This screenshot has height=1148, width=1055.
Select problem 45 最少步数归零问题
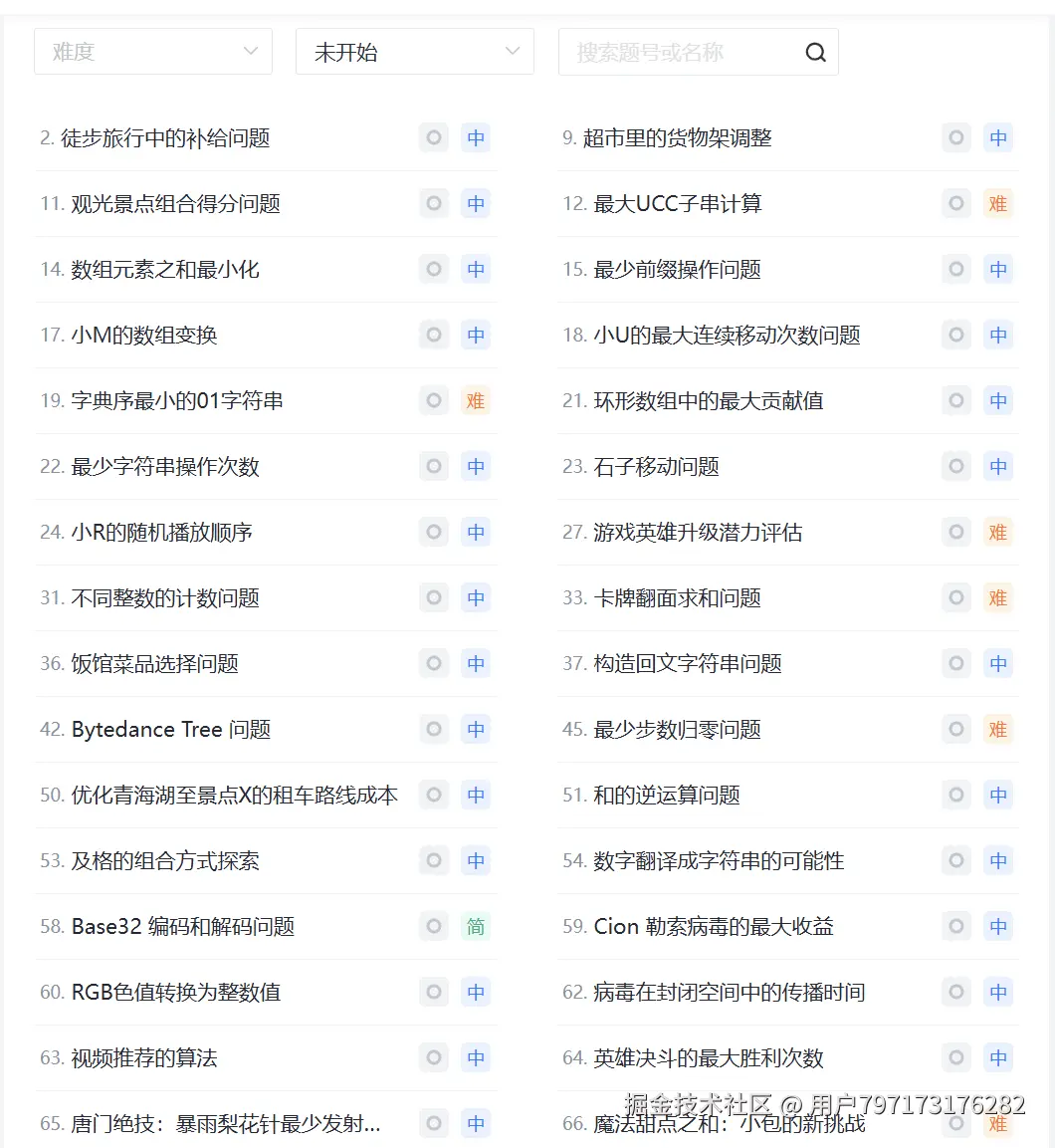[x=677, y=730]
